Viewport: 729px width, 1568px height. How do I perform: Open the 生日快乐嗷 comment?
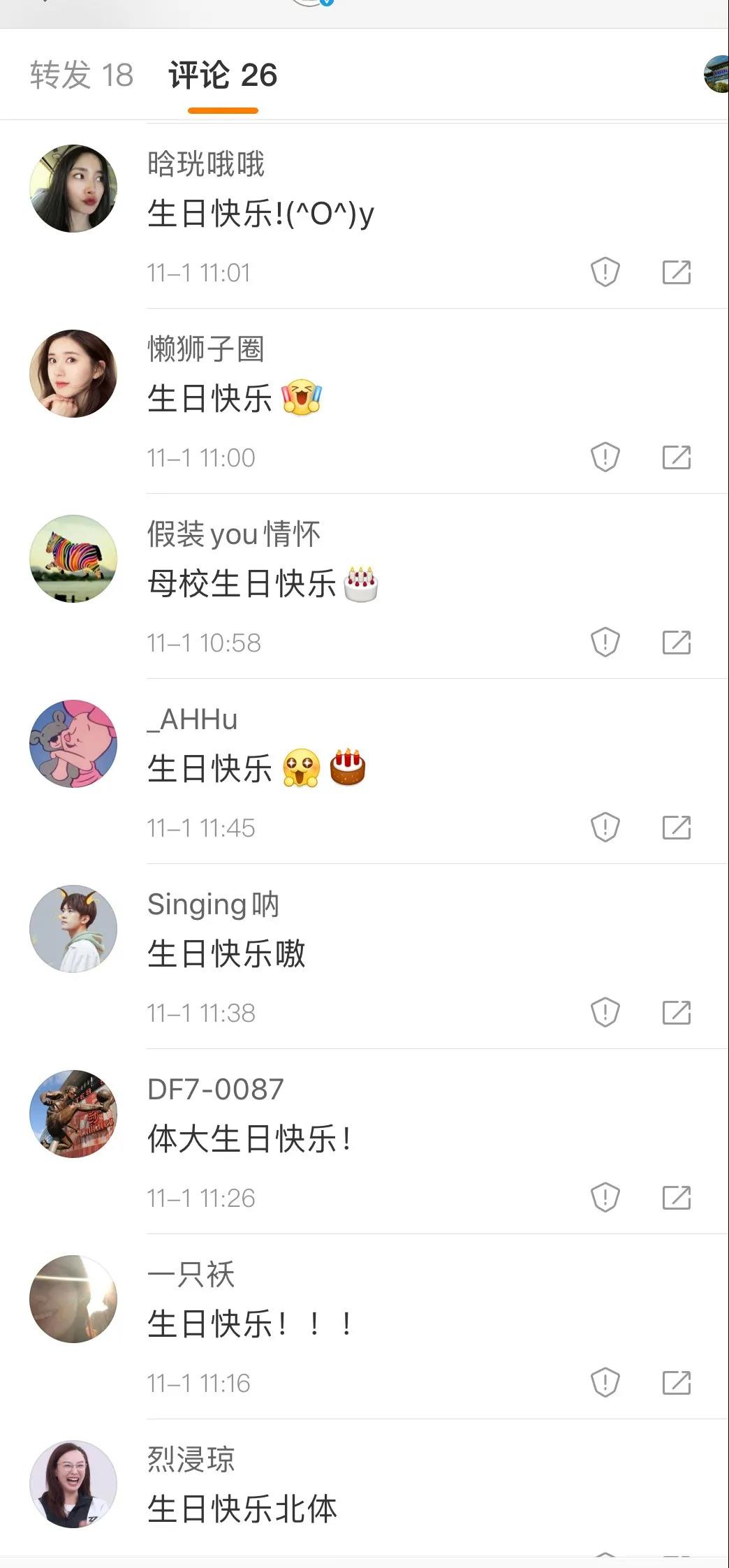pyautogui.click(x=226, y=954)
